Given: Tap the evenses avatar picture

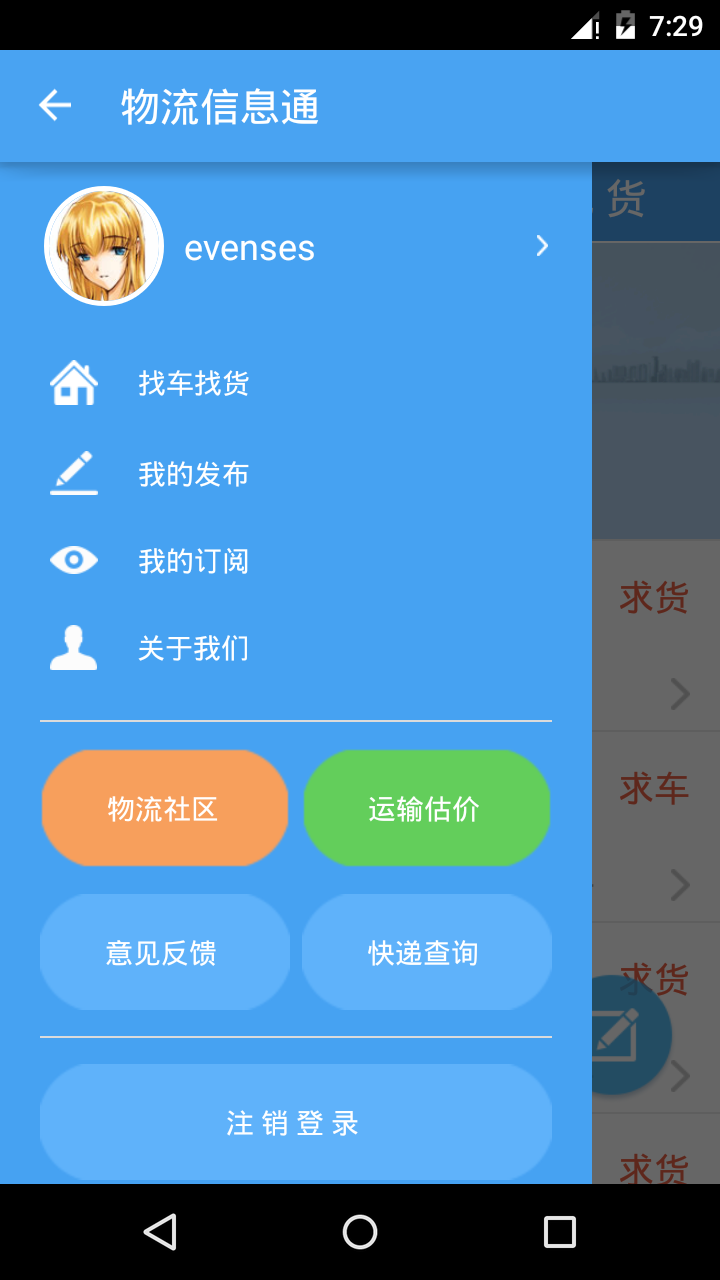Looking at the screenshot, I should point(104,246).
